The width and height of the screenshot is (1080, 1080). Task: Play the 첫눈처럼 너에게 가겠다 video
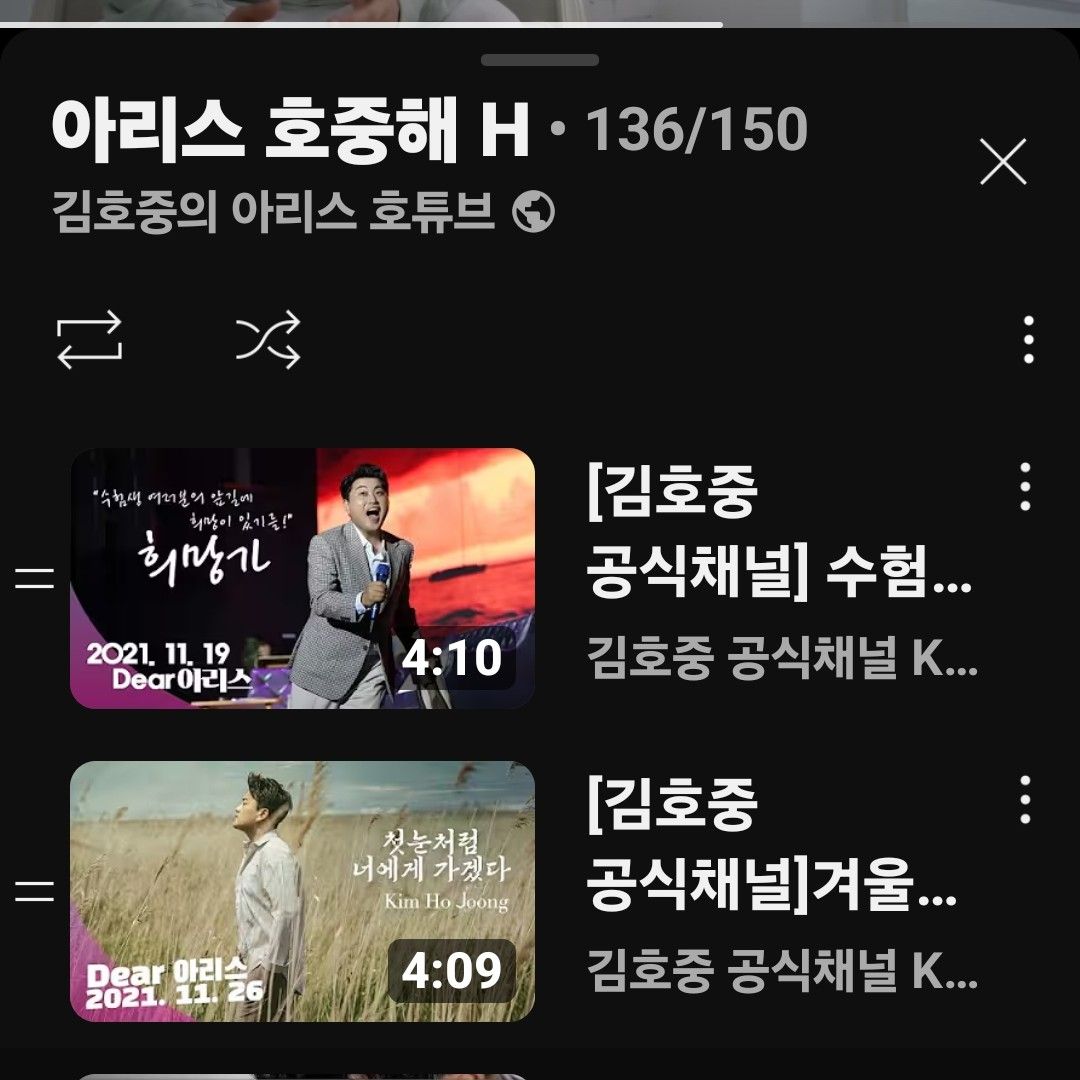tap(302, 891)
